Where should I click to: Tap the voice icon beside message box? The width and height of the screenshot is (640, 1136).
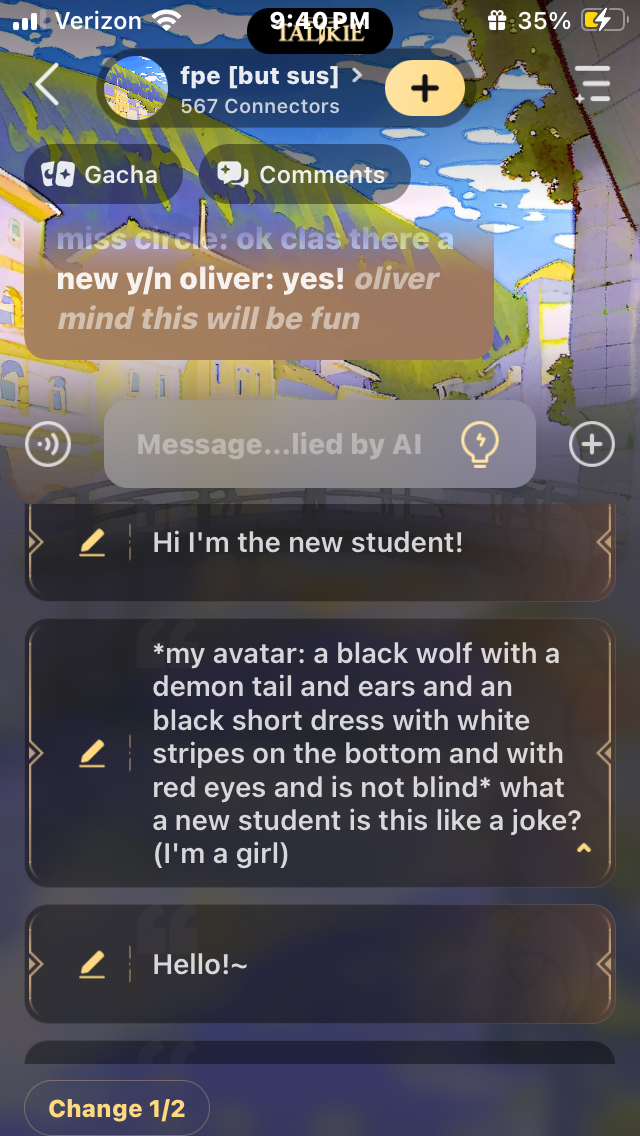click(x=48, y=445)
